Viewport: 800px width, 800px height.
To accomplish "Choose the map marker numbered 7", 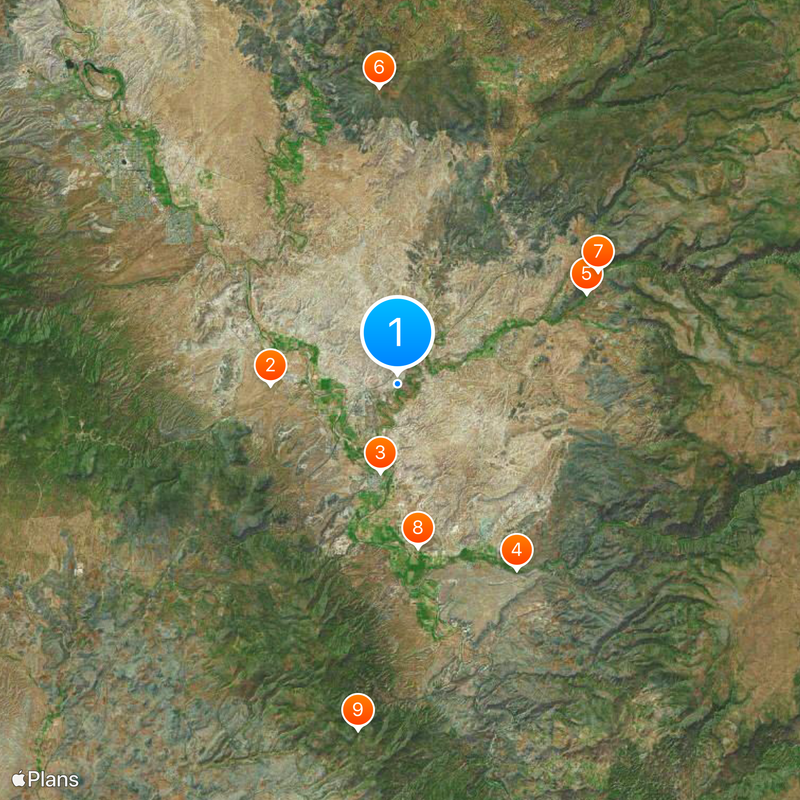I will pos(599,249).
